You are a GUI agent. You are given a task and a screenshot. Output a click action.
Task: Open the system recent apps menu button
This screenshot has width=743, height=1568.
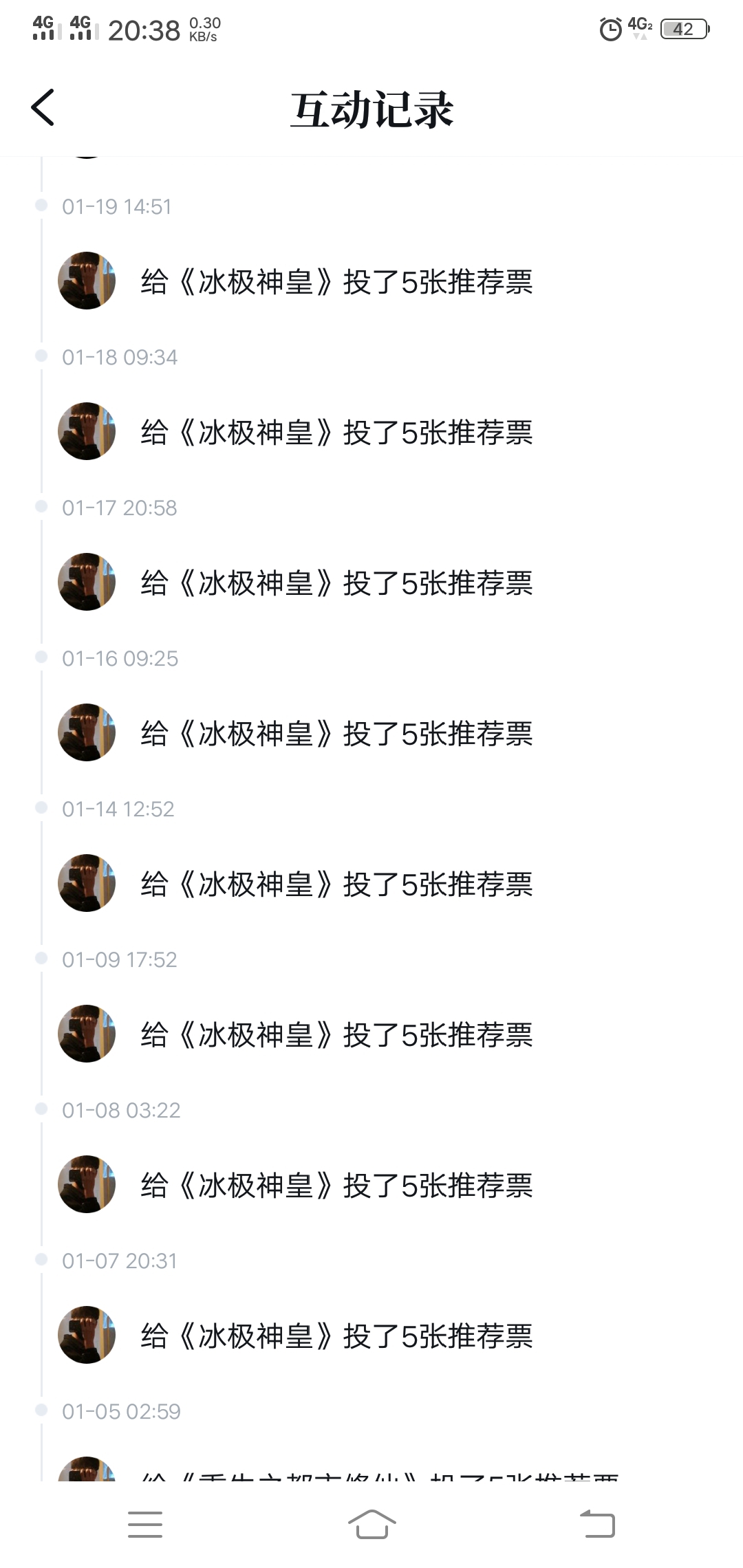click(145, 1524)
